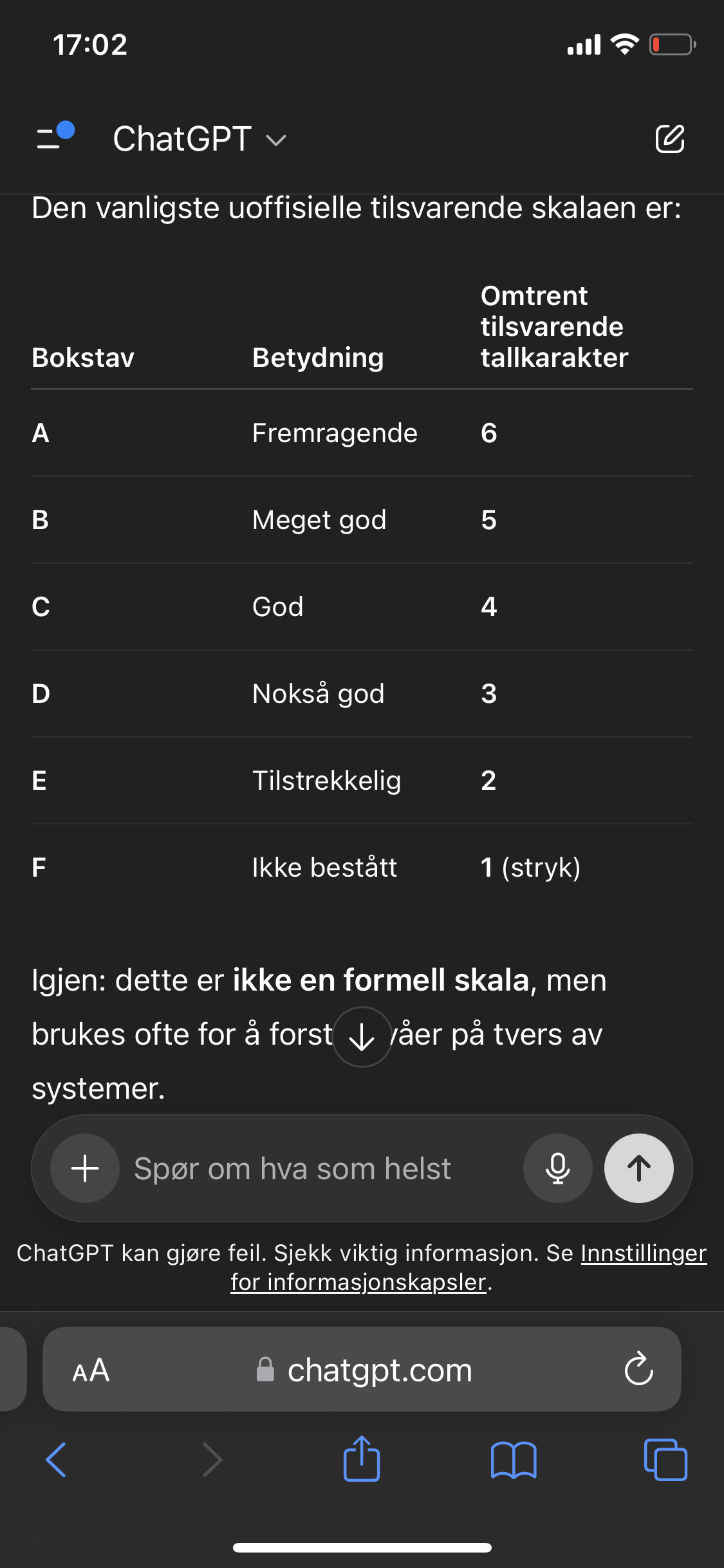Reload the page
Screen dimensions: 724x1568
[x=638, y=1370]
